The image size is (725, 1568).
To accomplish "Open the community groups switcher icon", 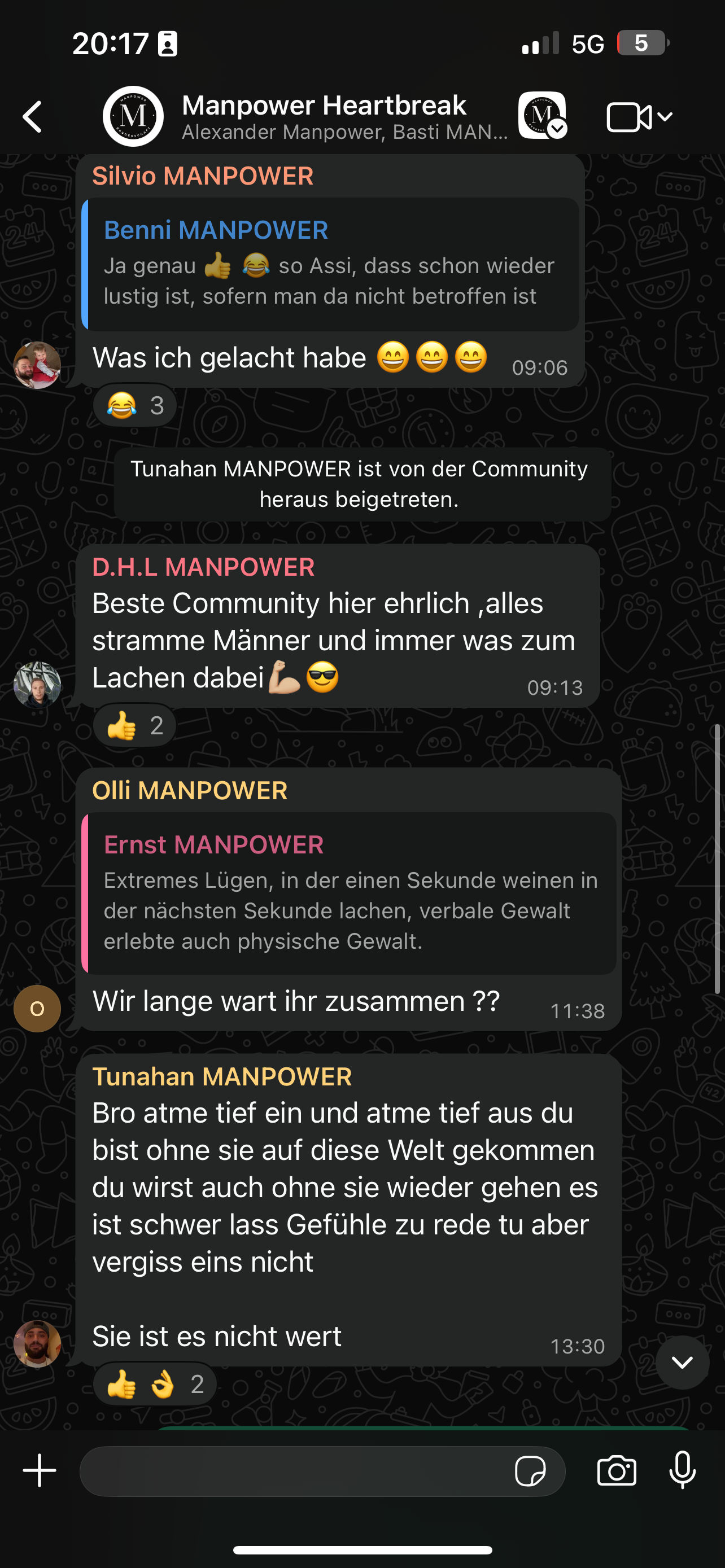I will pyautogui.click(x=541, y=116).
